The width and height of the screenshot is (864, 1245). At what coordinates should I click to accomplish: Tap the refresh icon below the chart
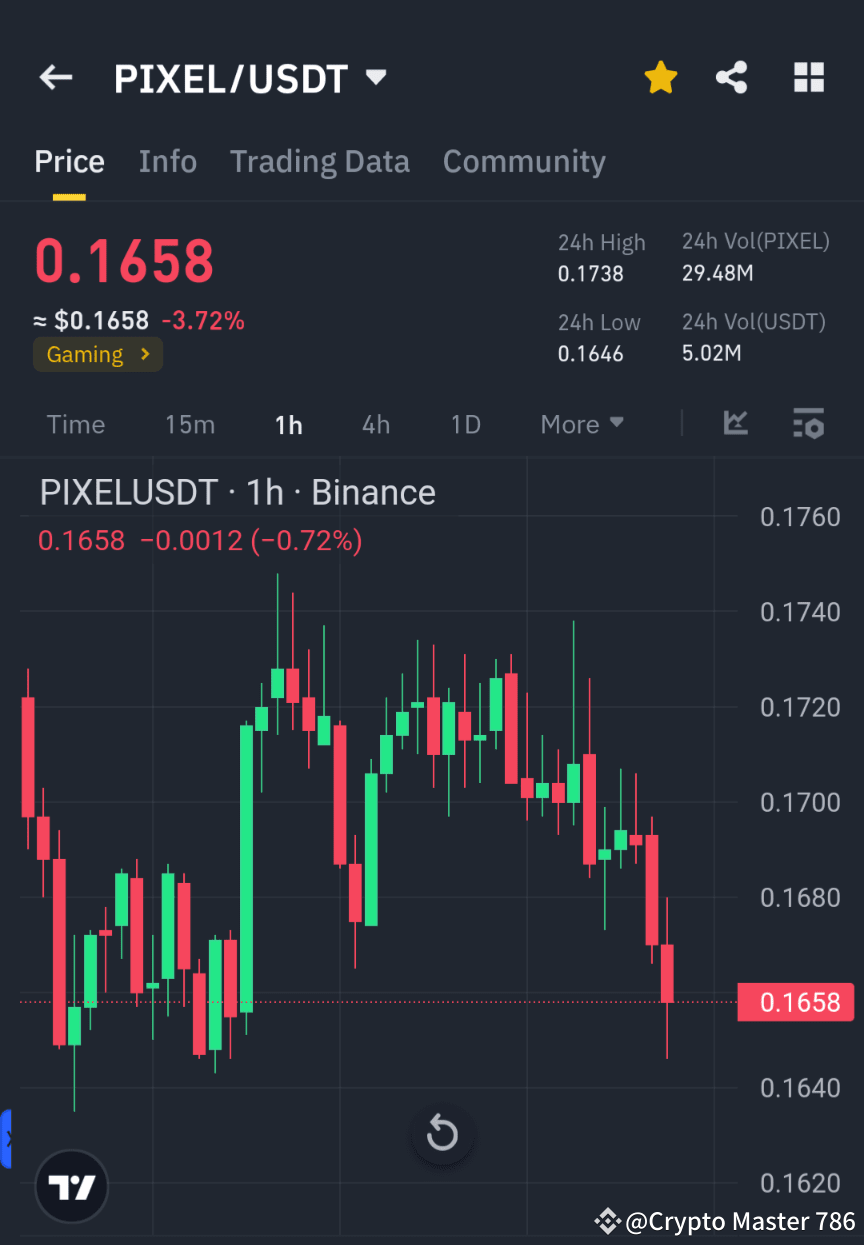442,1135
